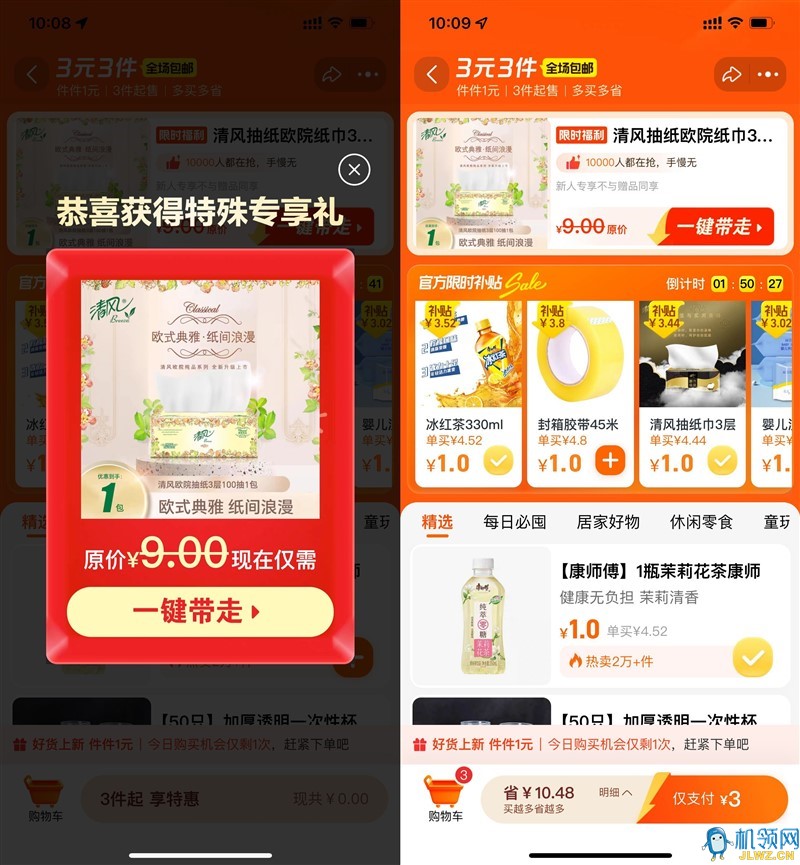Uncheck the 康师傅茉莉花茶 item checkmark

pos(752,657)
